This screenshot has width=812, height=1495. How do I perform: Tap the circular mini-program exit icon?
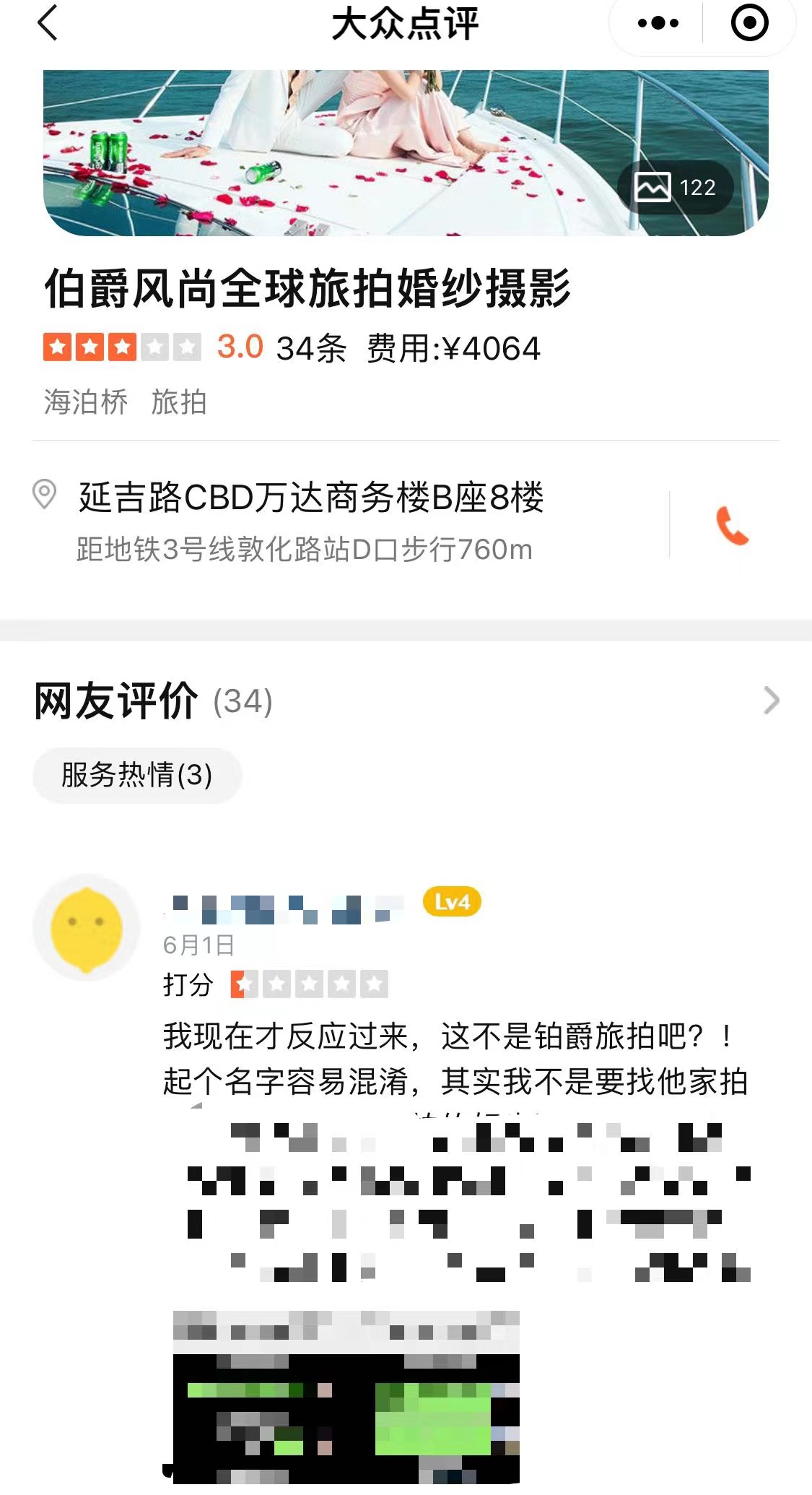(747, 22)
